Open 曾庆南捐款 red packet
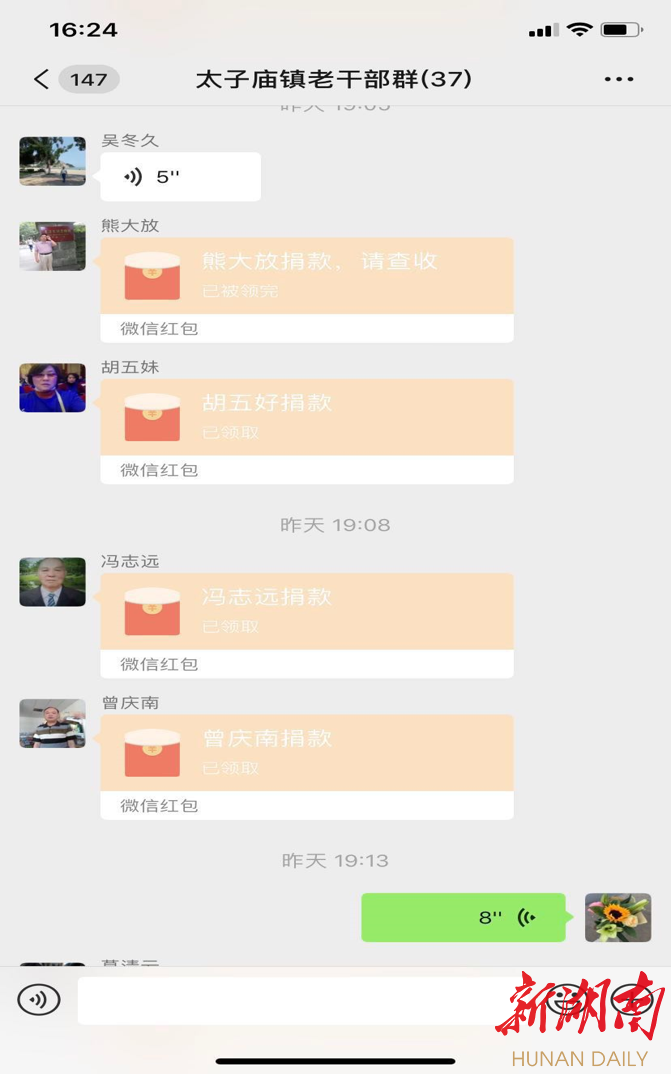 (307, 752)
